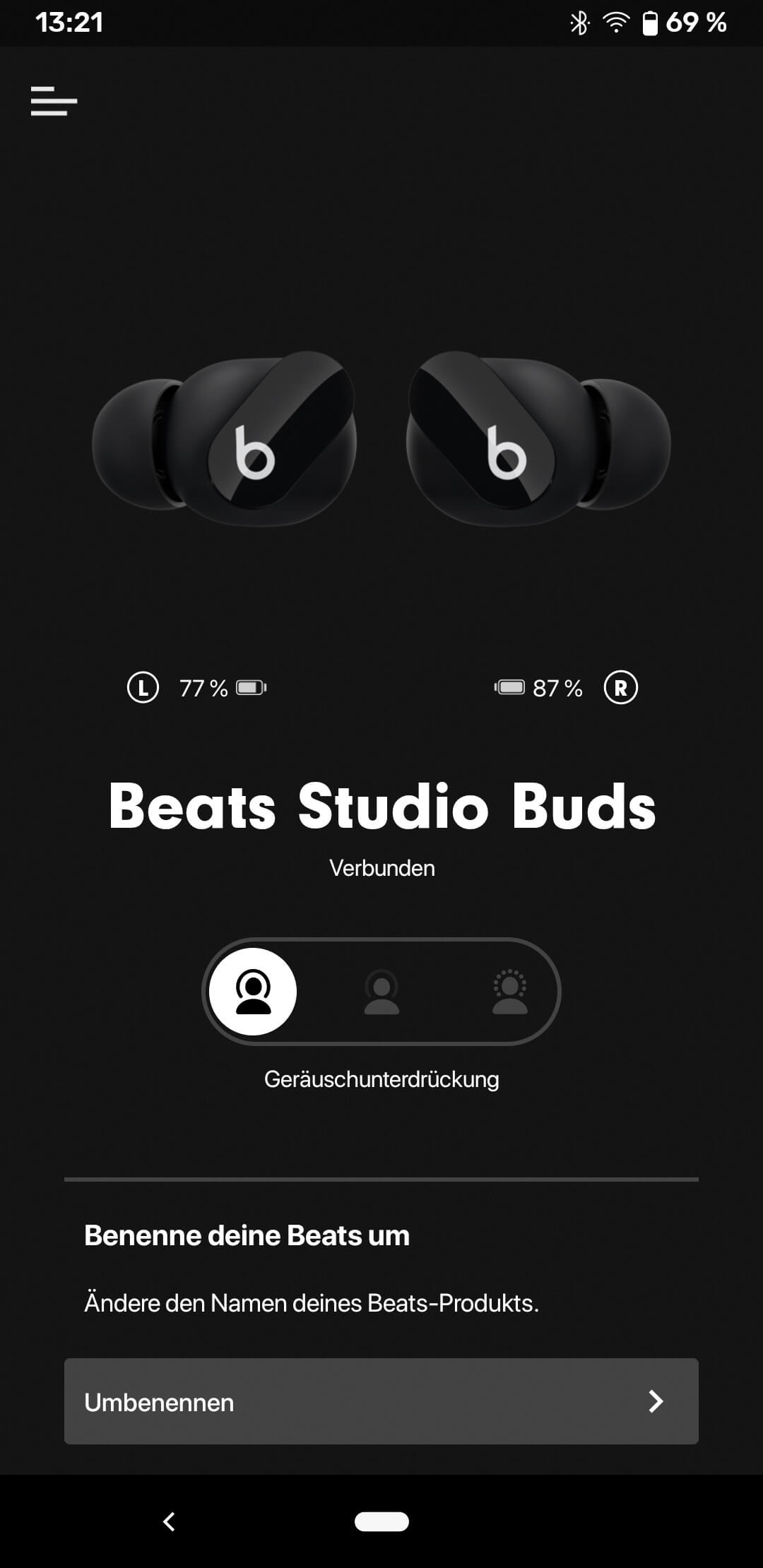Go back with the system back button
This screenshot has height=1568, width=763.
click(x=169, y=1521)
